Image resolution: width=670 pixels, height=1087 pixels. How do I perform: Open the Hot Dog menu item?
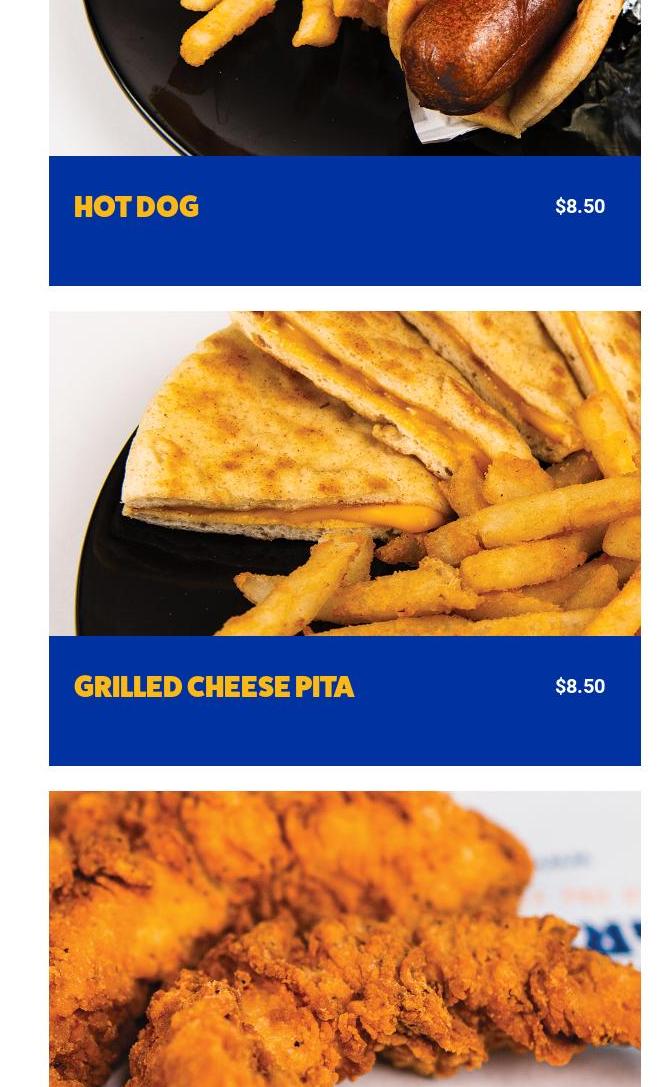137,207
